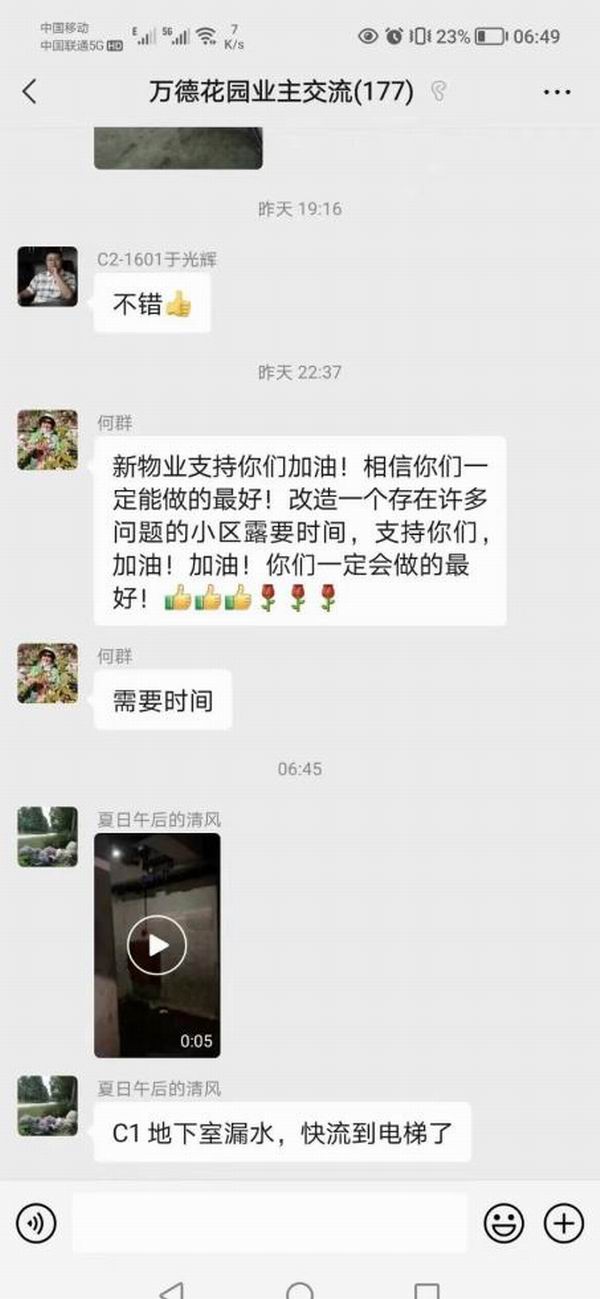Open C2-1601于光辉's profile avatar
This screenshot has width=600, height=1299.
click(x=47, y=276)
